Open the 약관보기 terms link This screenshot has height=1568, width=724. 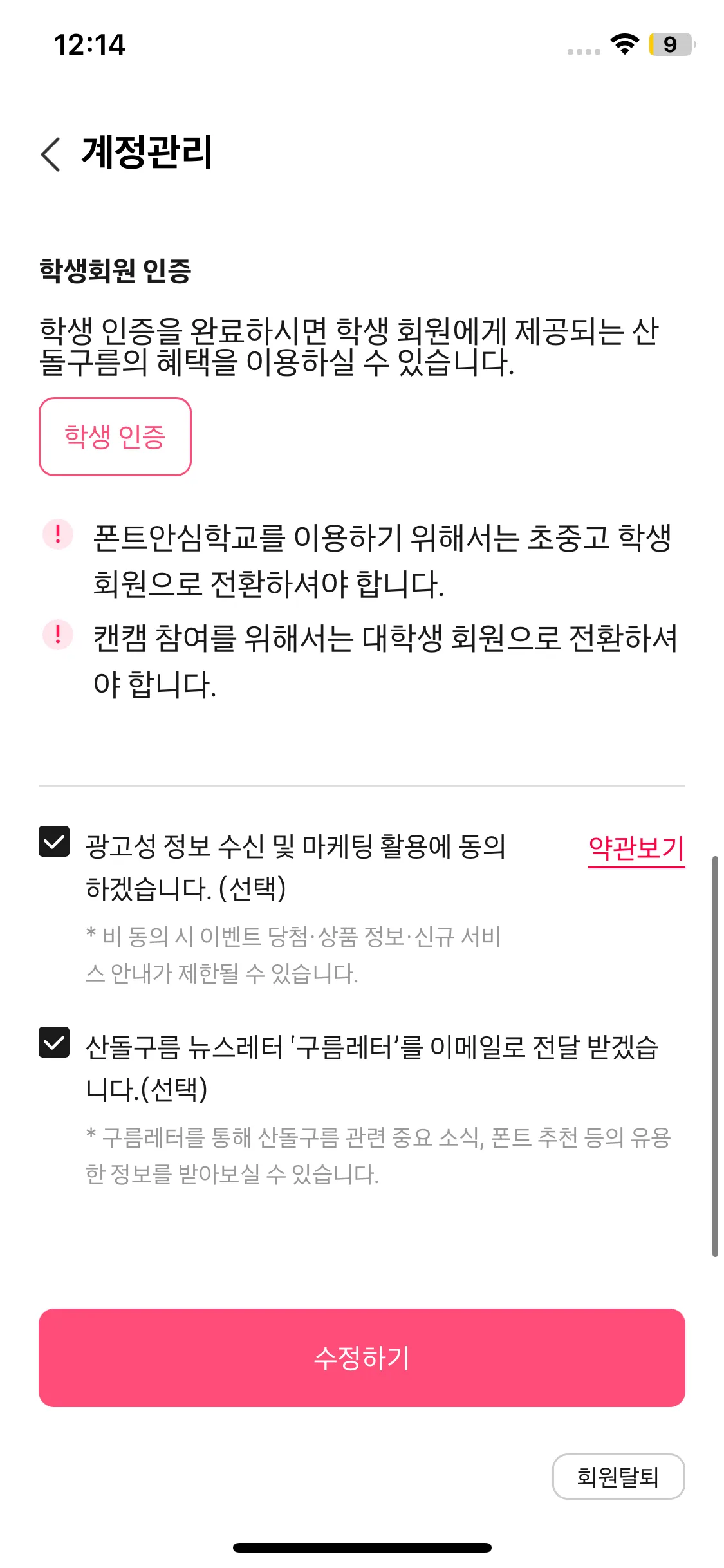[x=636, y=848]
